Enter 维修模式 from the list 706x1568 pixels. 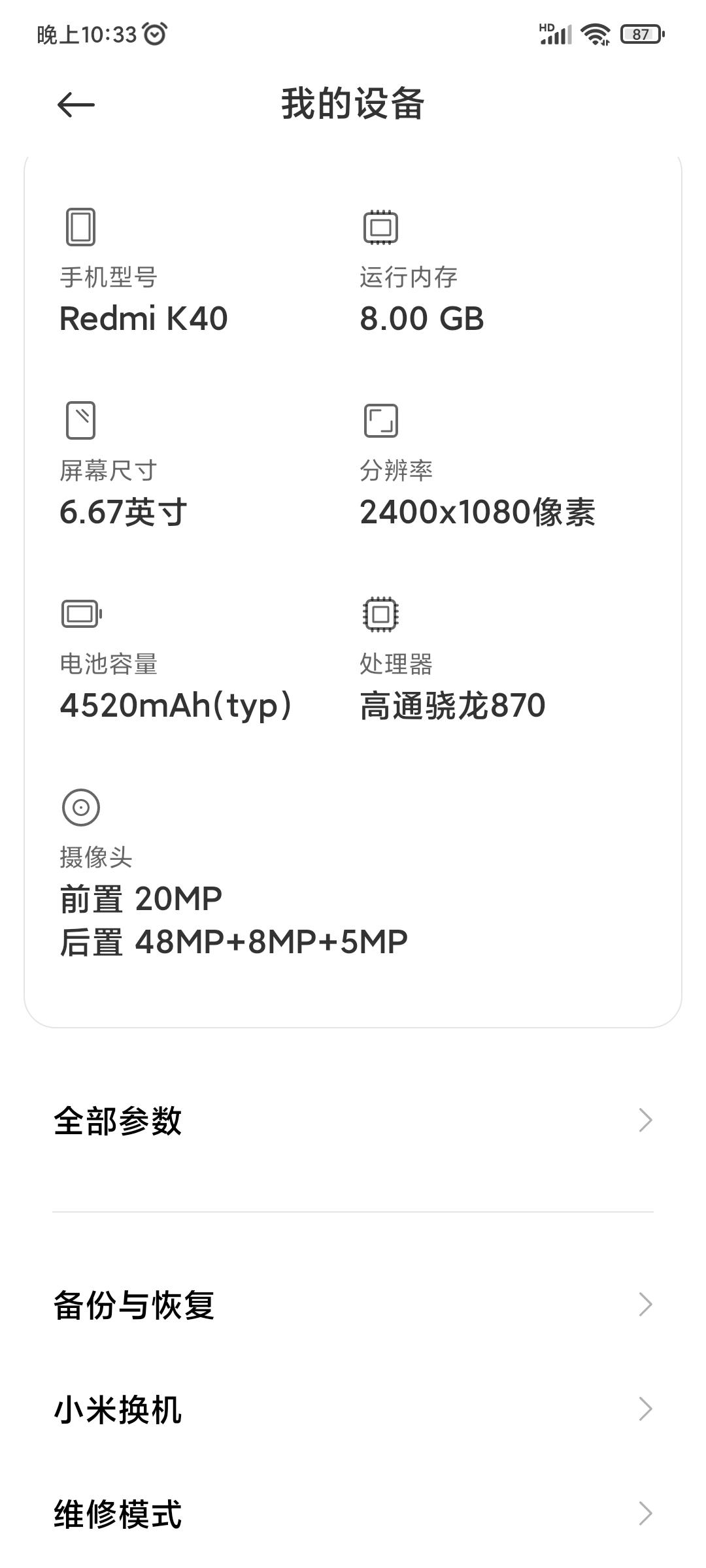(x=353, y=1514)
